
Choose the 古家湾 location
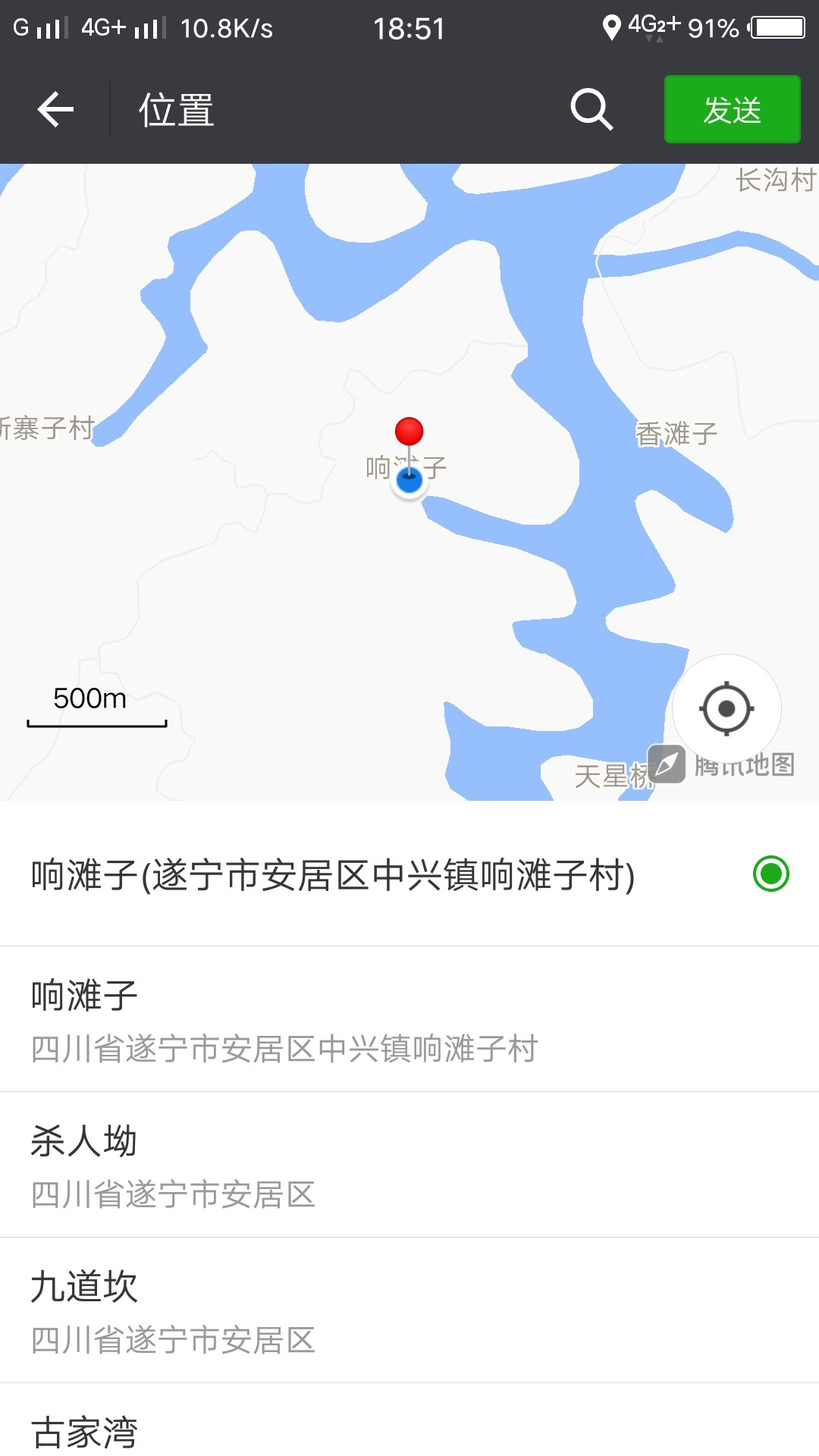coord(409,1420)
